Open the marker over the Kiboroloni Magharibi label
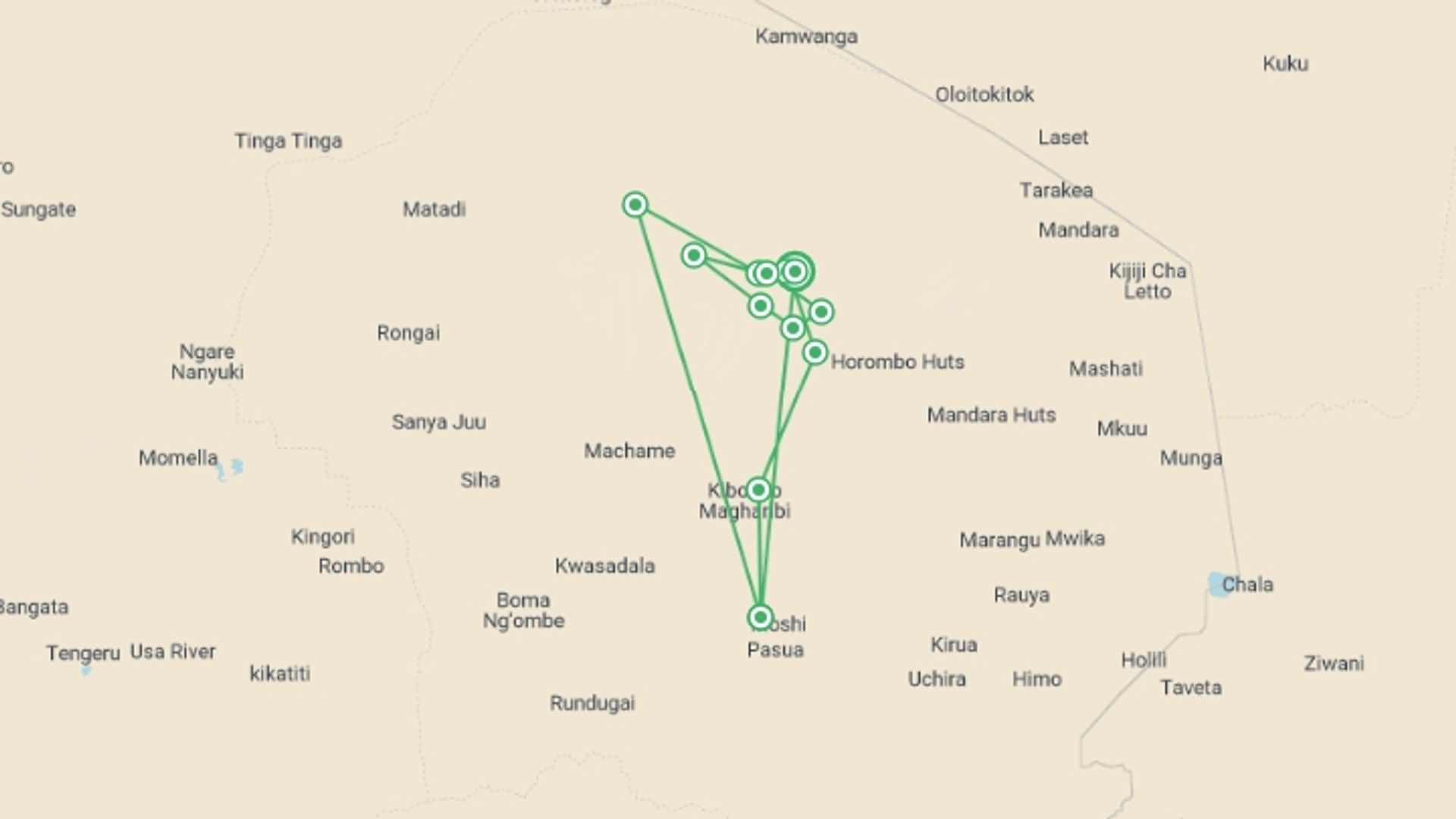 pos(758,490)
